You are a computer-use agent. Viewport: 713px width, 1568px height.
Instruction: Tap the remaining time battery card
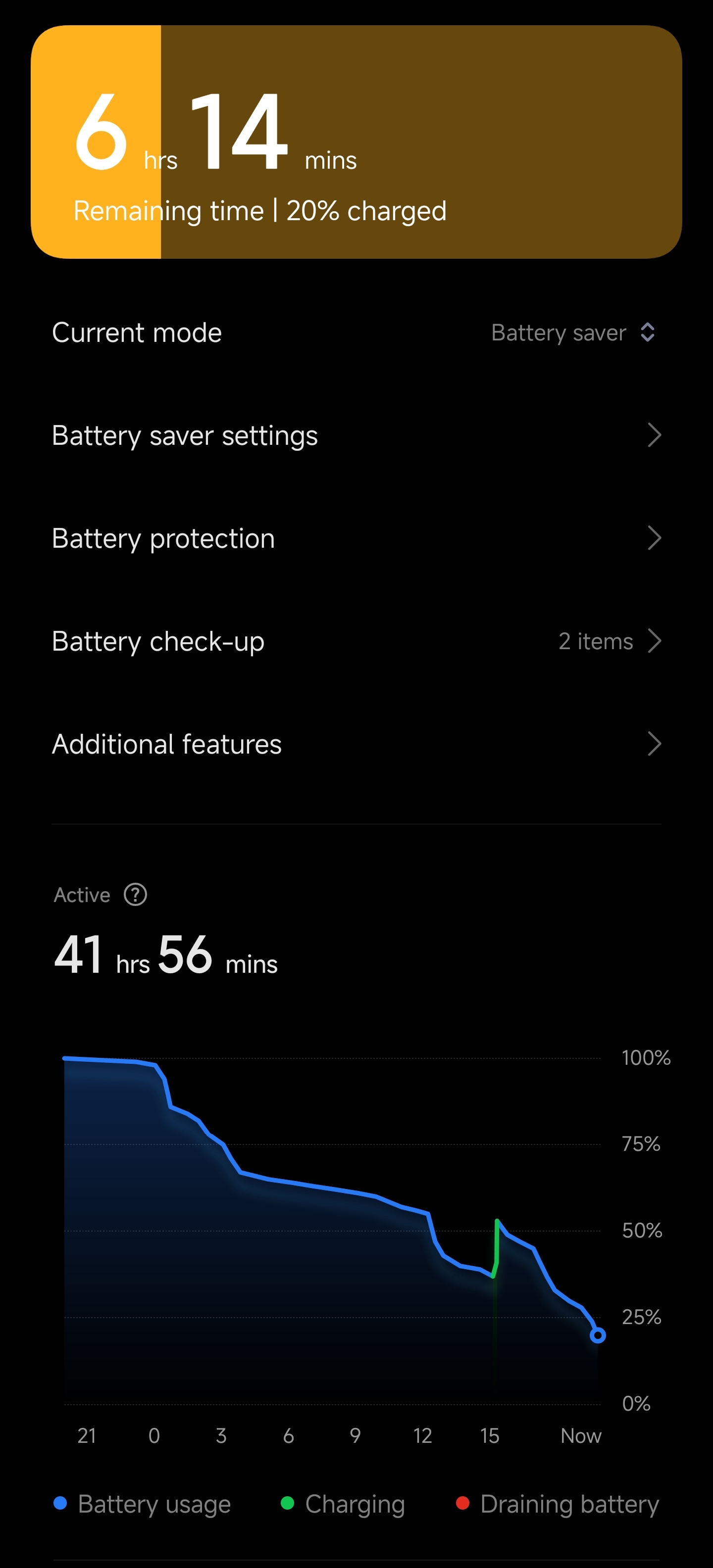tap(356, 142)
